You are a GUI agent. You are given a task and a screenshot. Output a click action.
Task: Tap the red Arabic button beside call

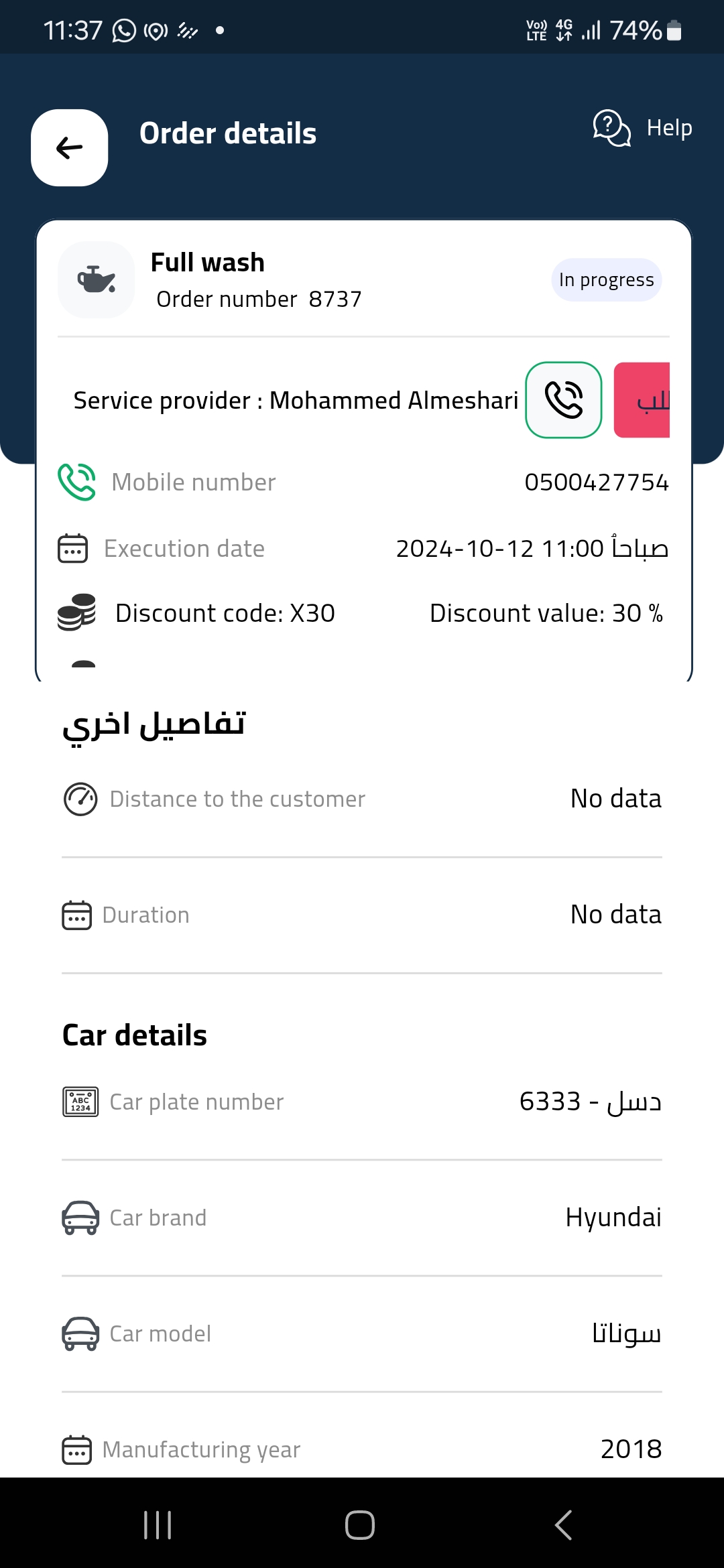[x=642, y=400]
